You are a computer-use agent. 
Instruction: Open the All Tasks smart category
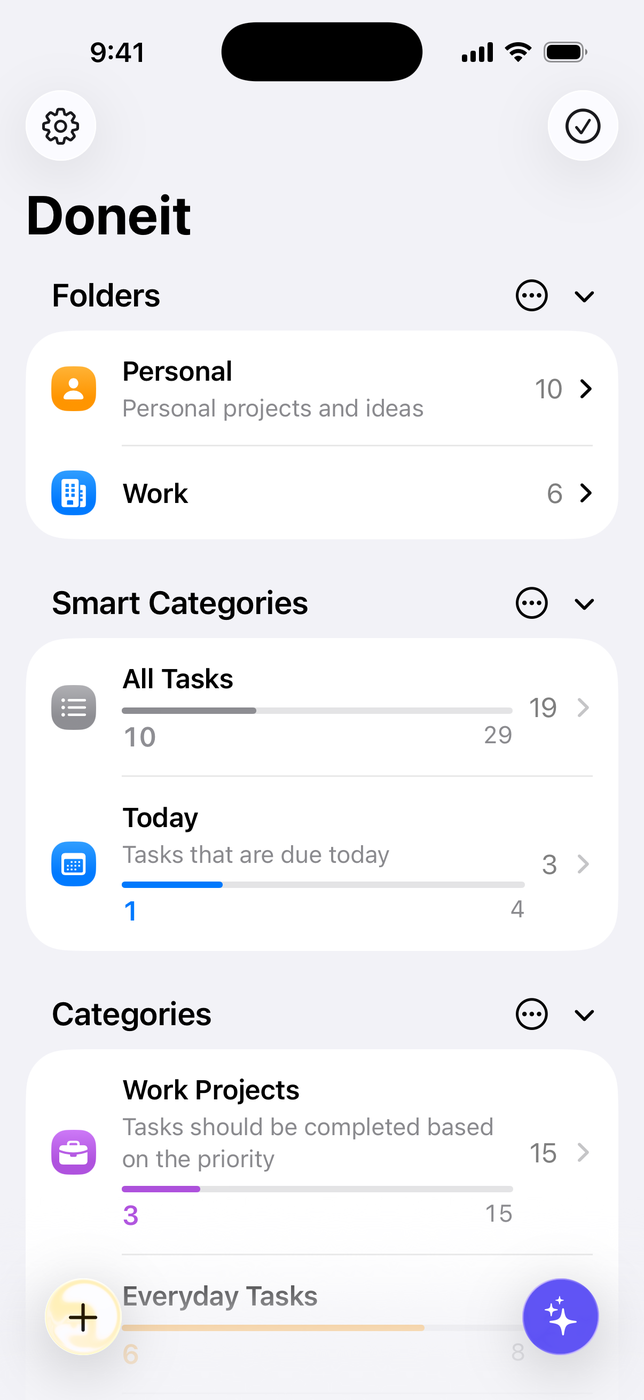tap(320, 708)
